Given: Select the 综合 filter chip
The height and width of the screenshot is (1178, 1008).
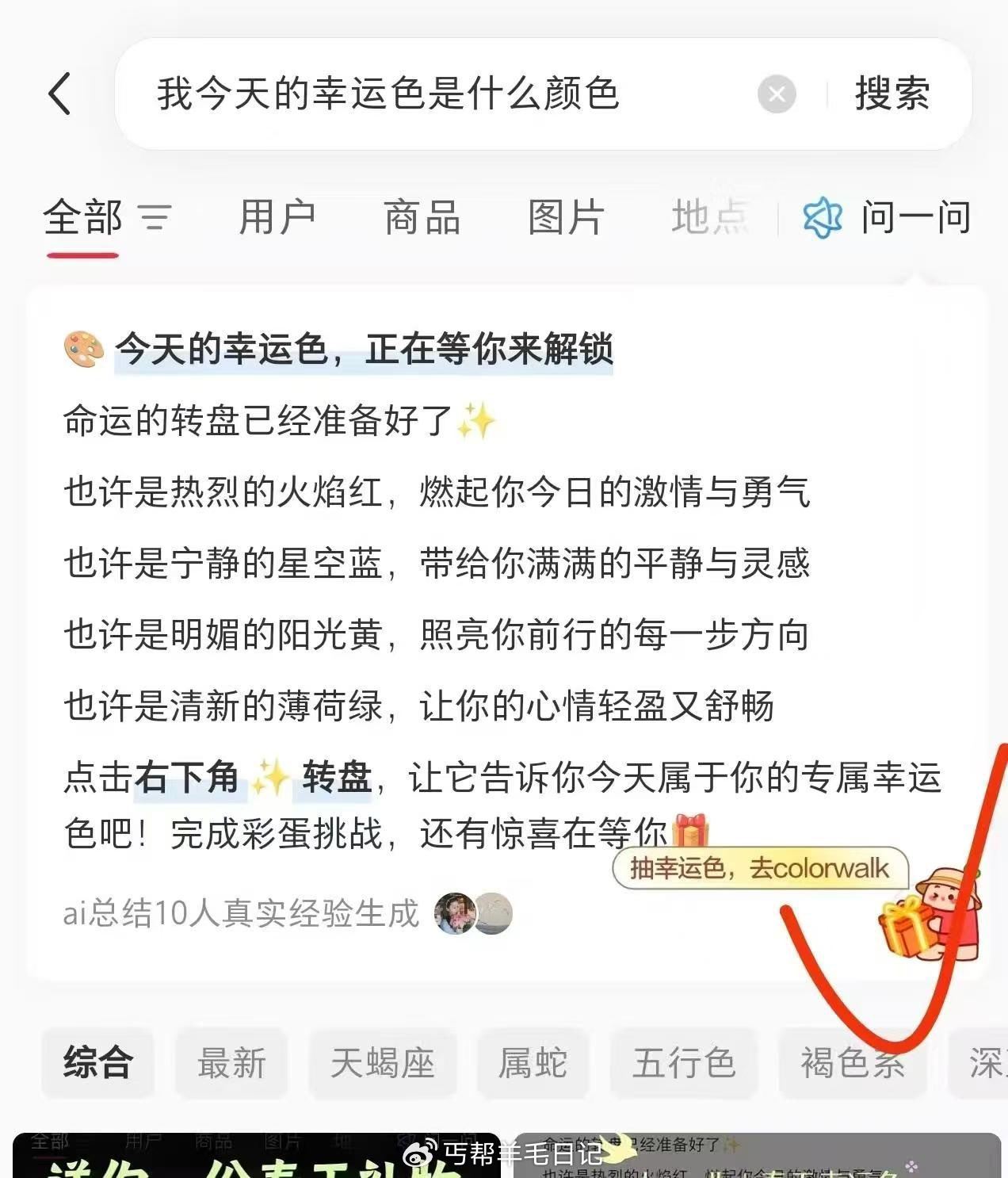Looking at the screenshot, I should 97,1062.
